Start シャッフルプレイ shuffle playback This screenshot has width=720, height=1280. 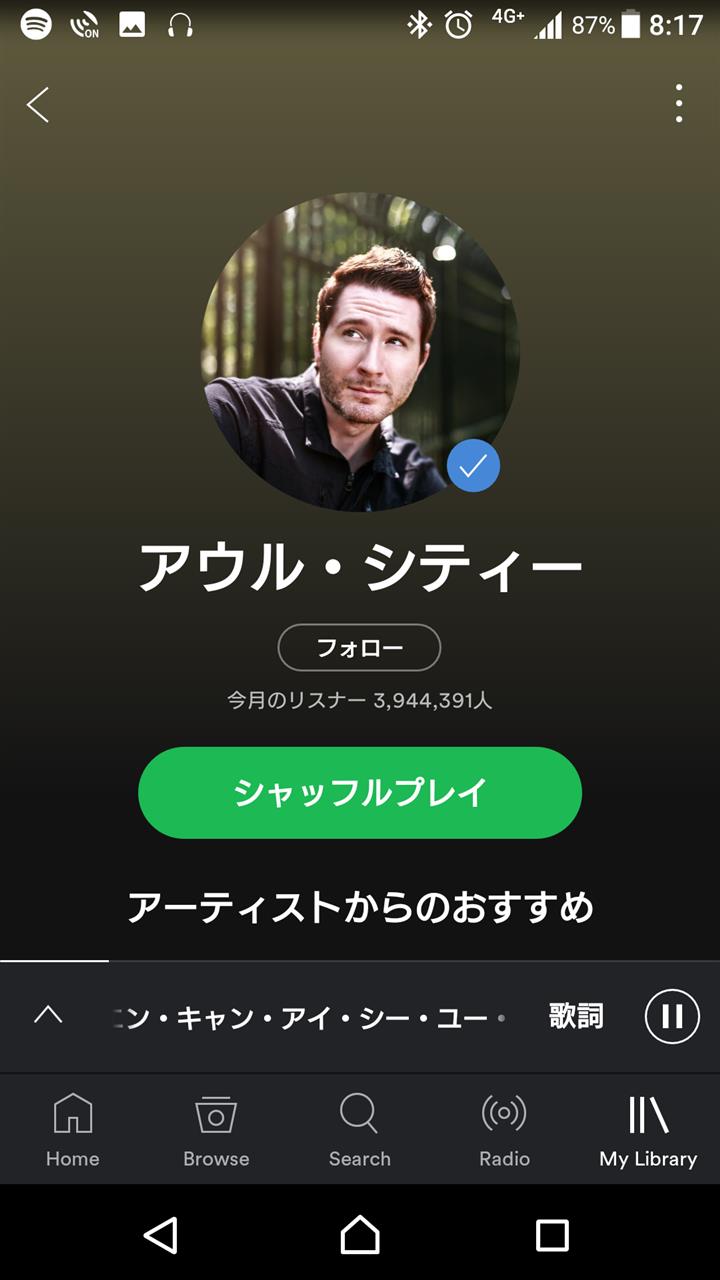(360, 792)
